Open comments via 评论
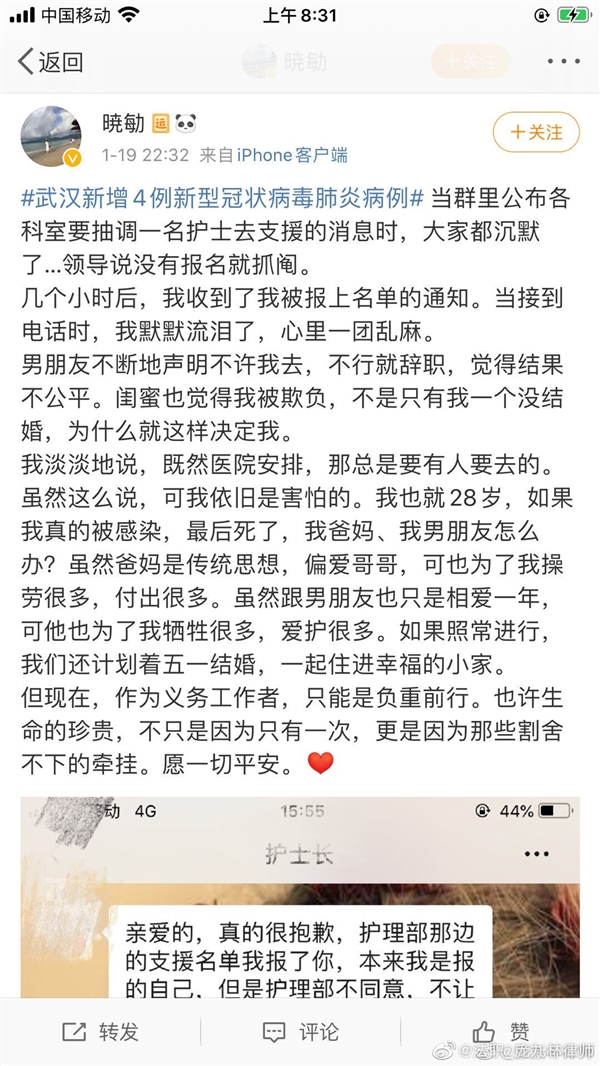The height and width of the screenshot is (1066, 600). click(300, 1031)
